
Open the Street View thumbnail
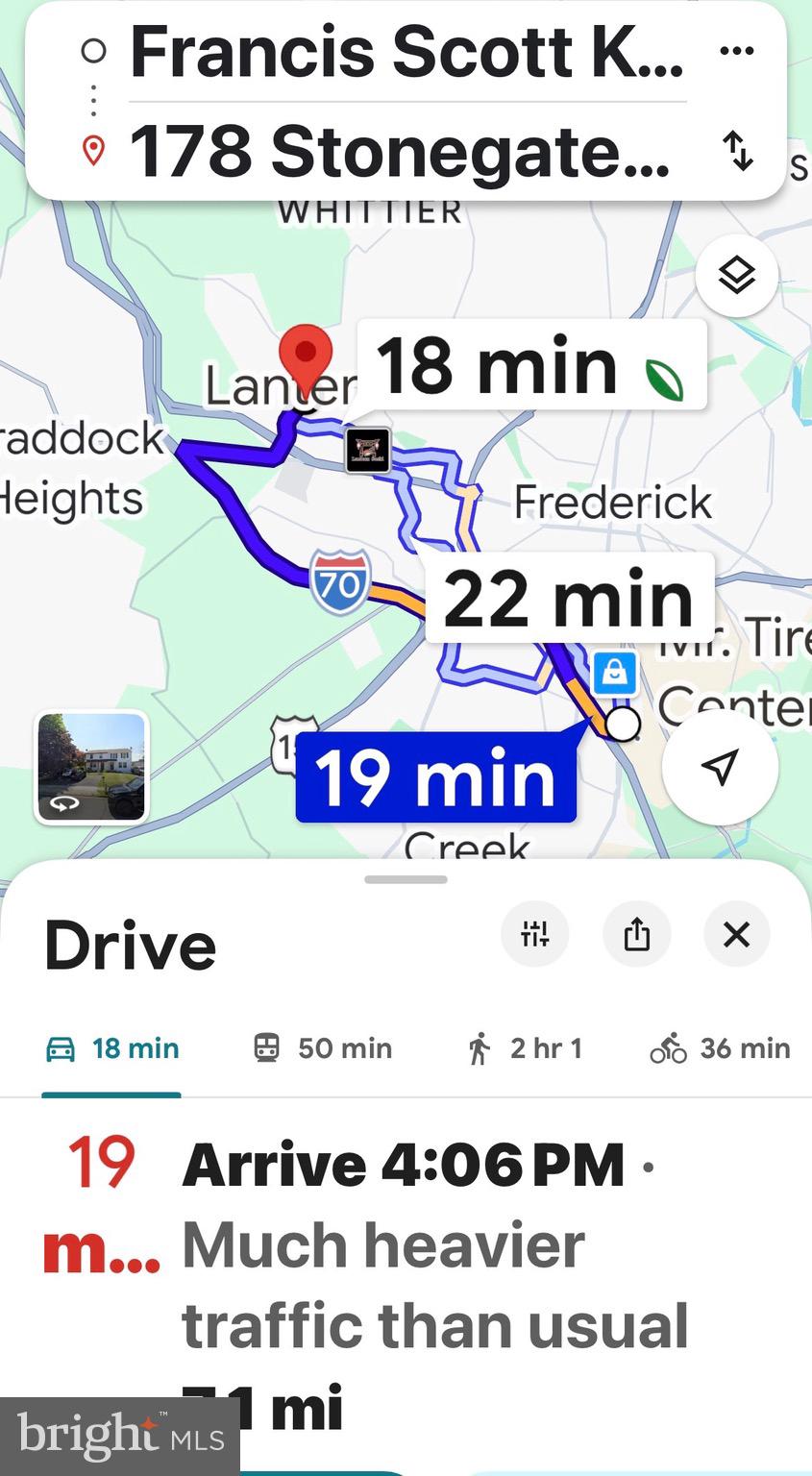pos(91,767)
